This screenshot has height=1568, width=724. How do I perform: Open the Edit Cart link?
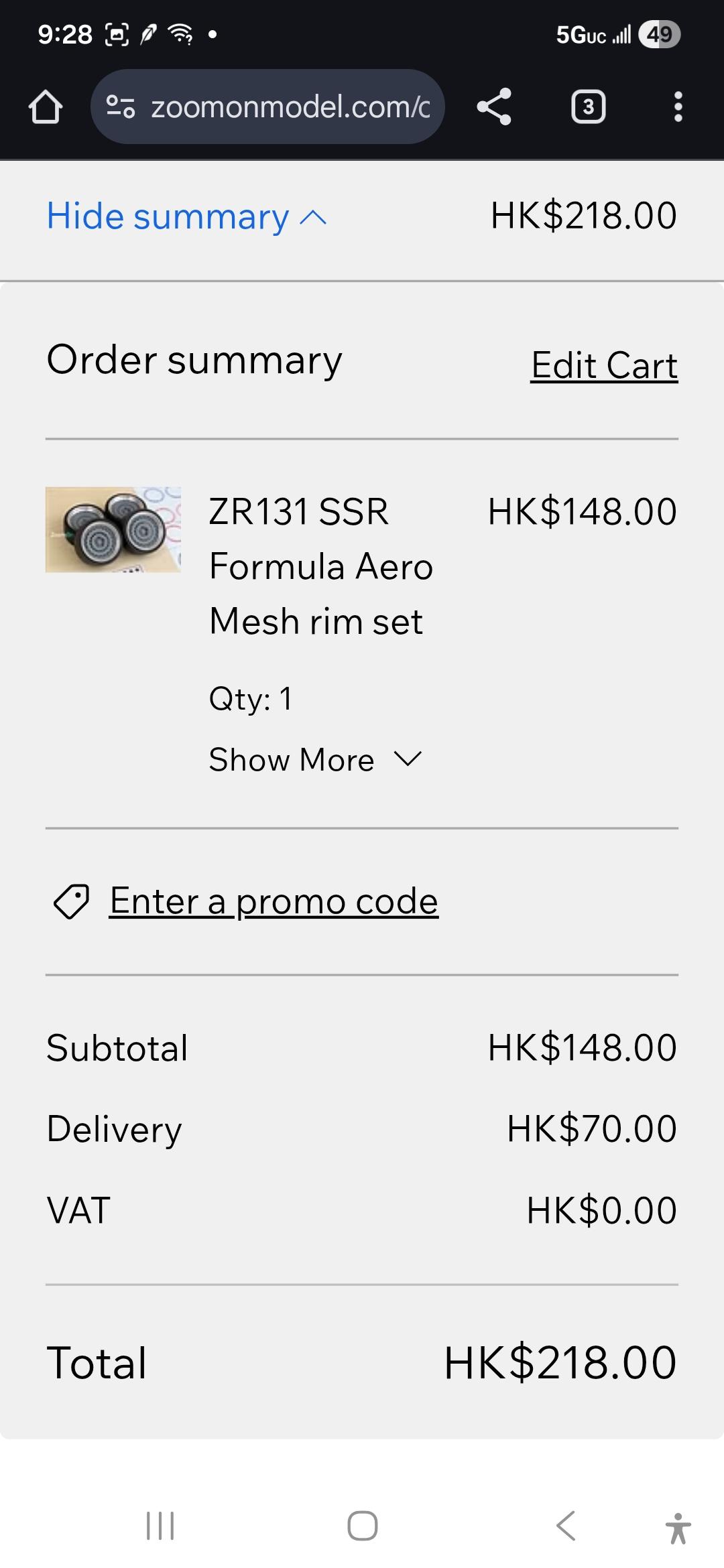pos(604,366)
